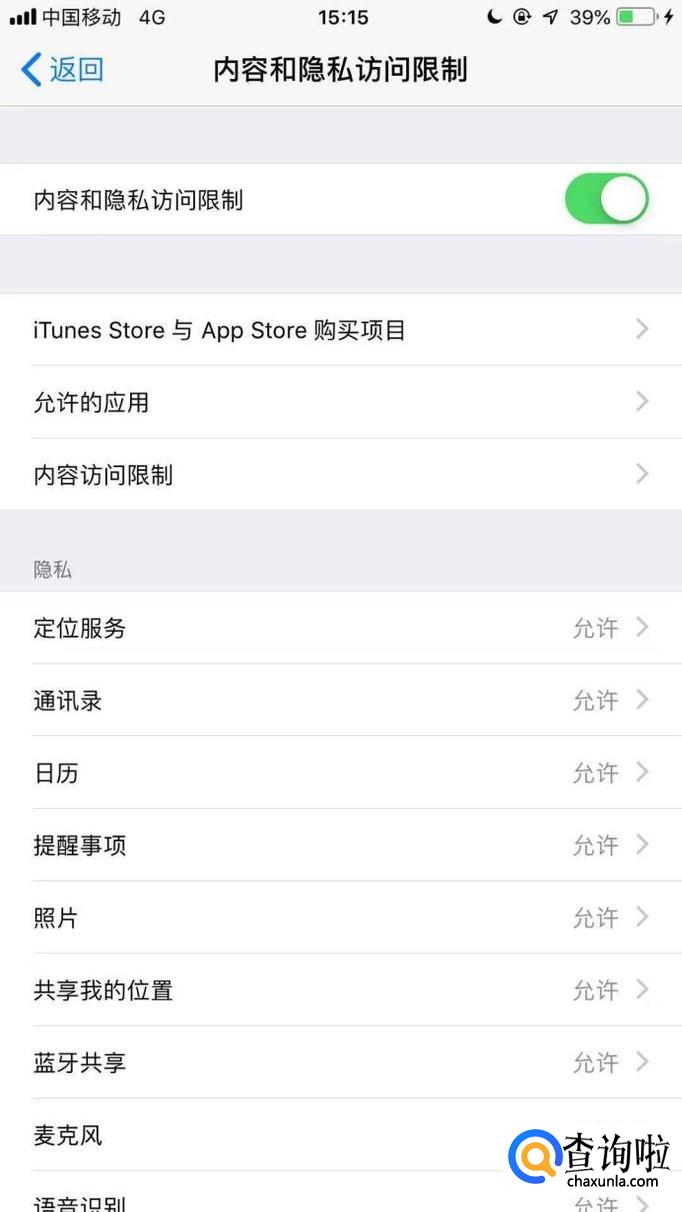Open the 允许的应用 settings
Viewport: 682px width, 1212px height.
[341, 402]
